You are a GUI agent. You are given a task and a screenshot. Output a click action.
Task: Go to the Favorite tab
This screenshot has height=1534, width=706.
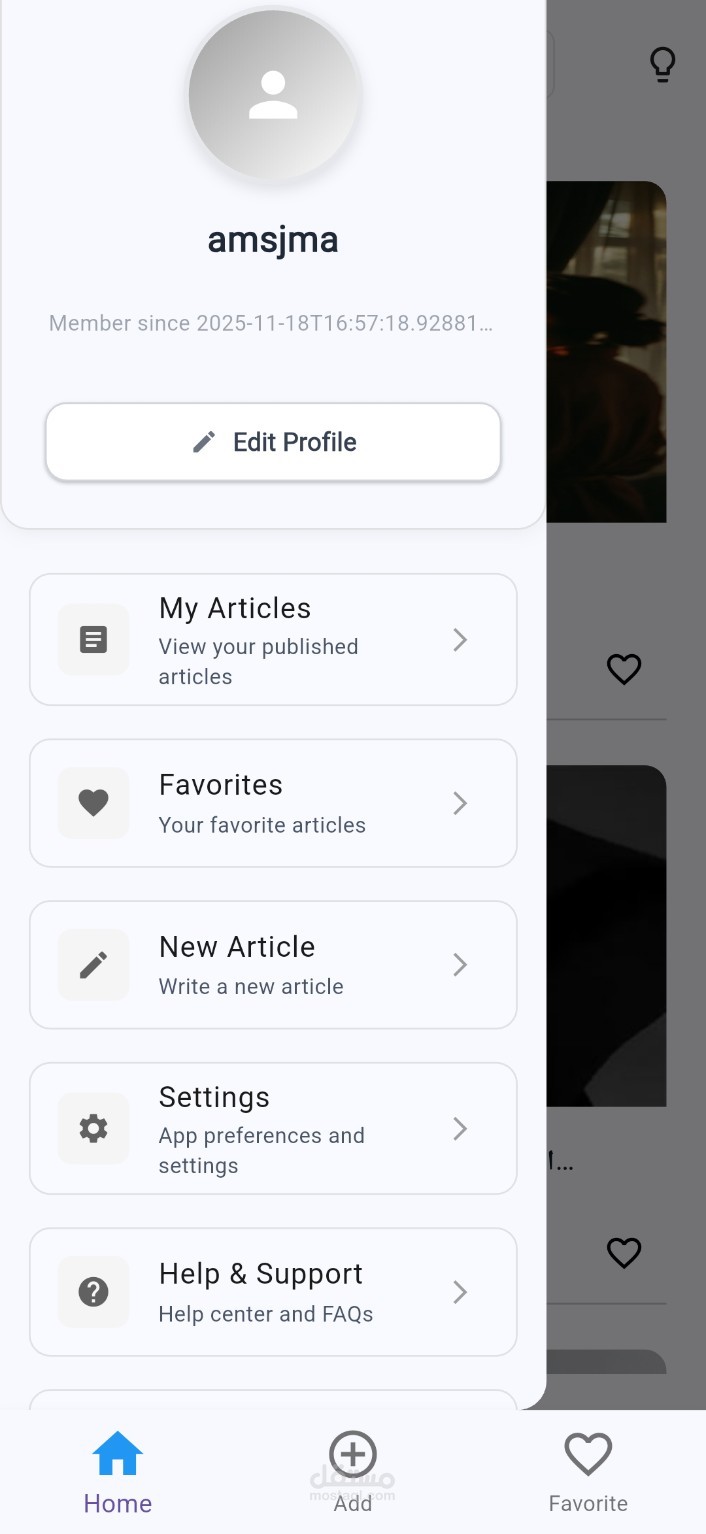tap(588, 1472)
